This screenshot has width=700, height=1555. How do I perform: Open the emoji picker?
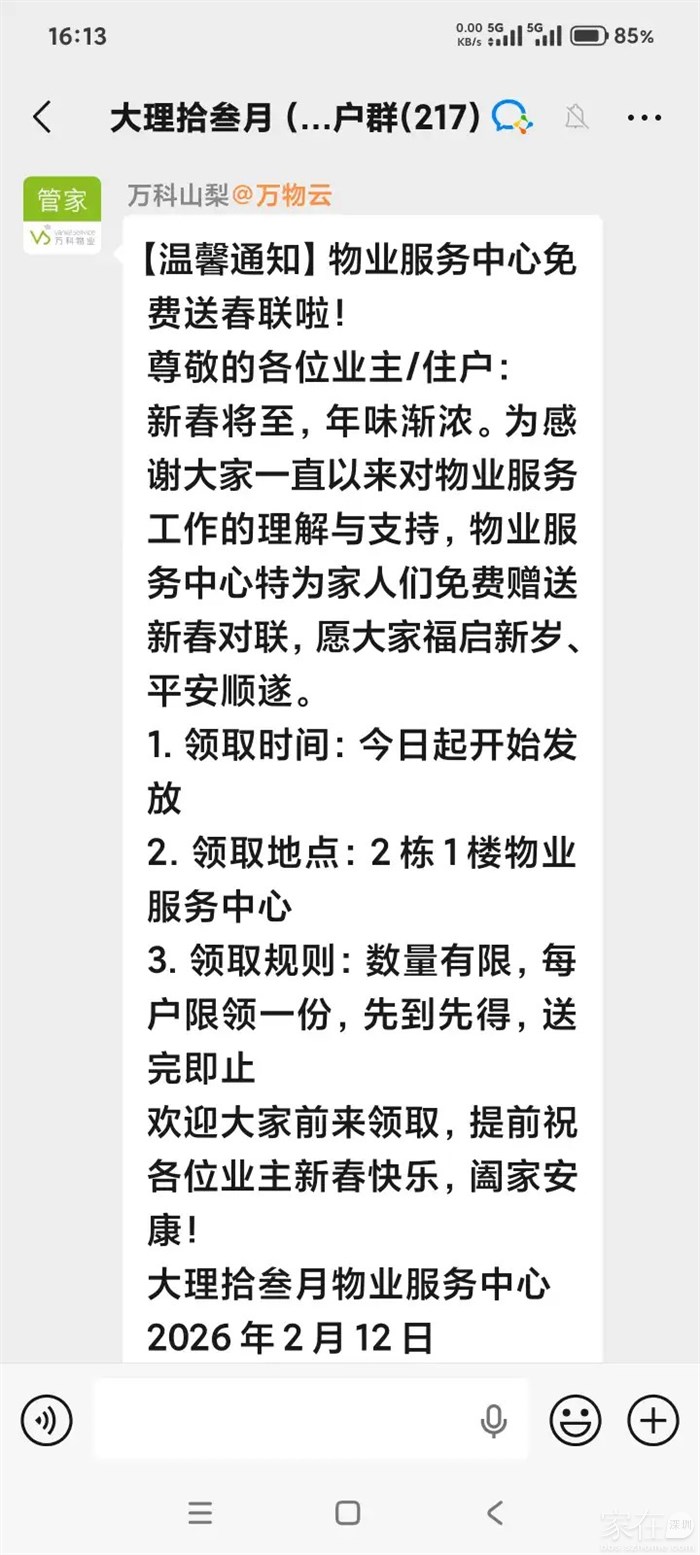coord(575,1419)
